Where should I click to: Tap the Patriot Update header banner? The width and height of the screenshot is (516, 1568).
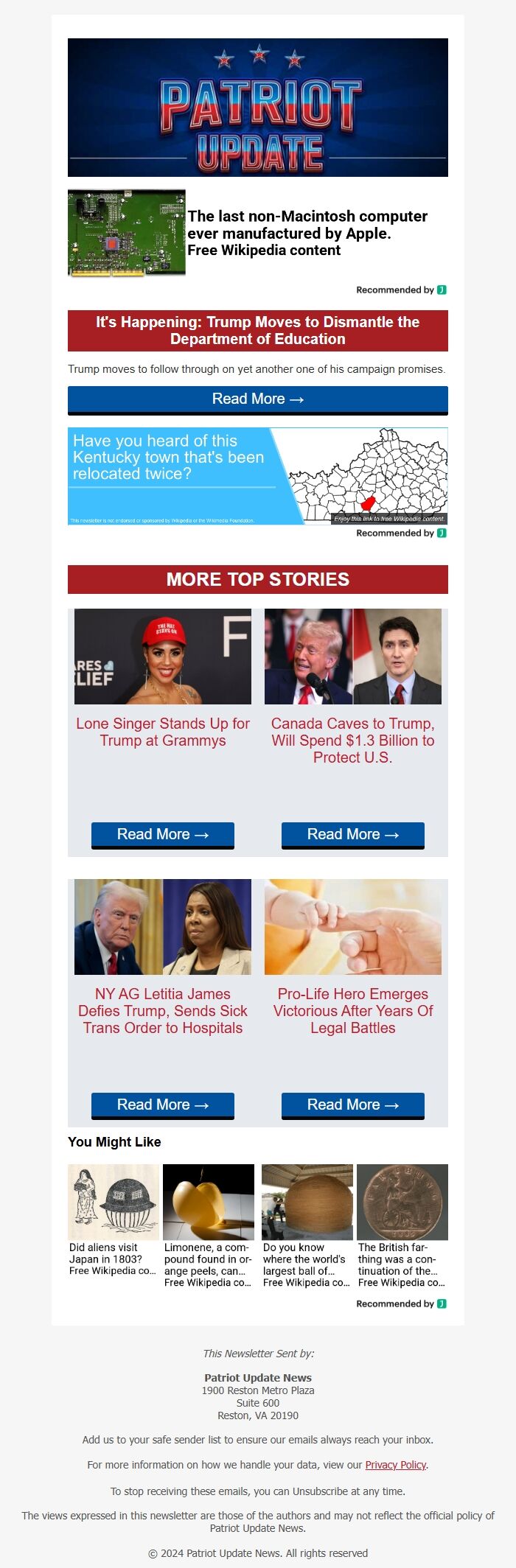point(257,108)
